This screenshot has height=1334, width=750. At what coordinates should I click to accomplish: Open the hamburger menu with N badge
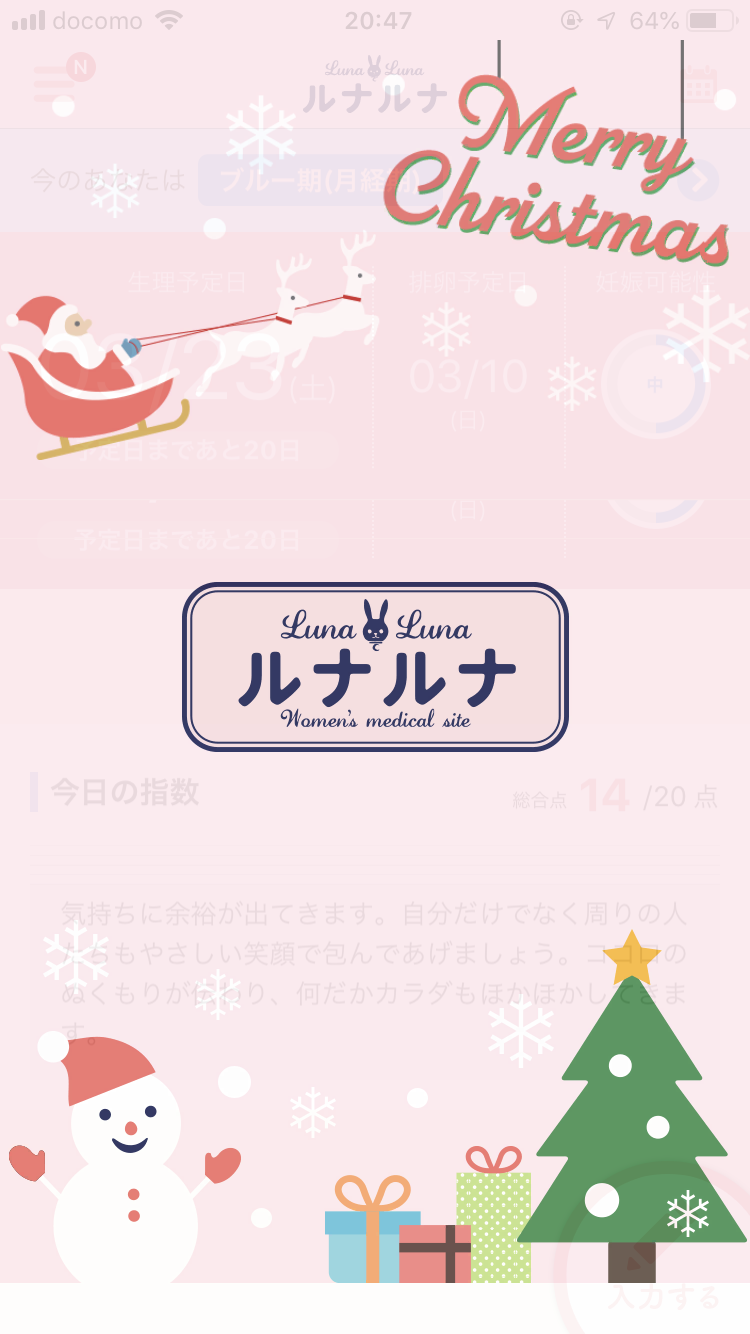(x=55, y=83)
